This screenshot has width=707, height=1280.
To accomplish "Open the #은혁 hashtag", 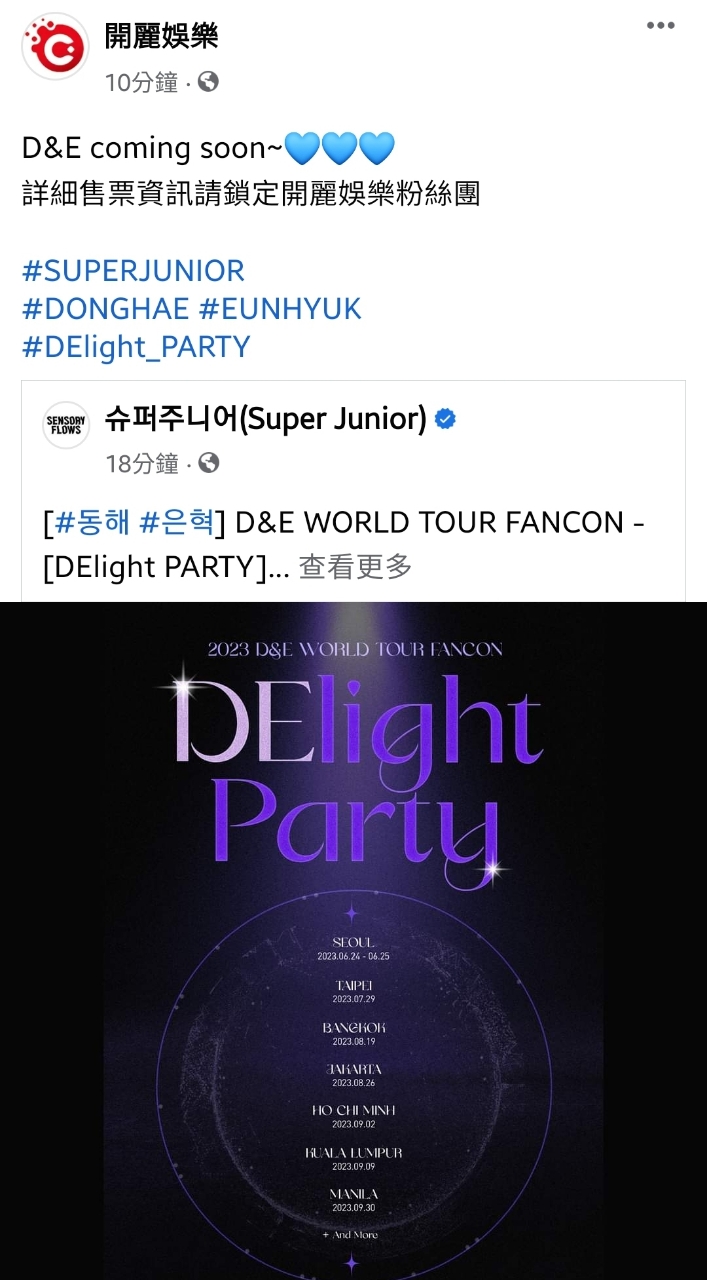I will (177, 522).
